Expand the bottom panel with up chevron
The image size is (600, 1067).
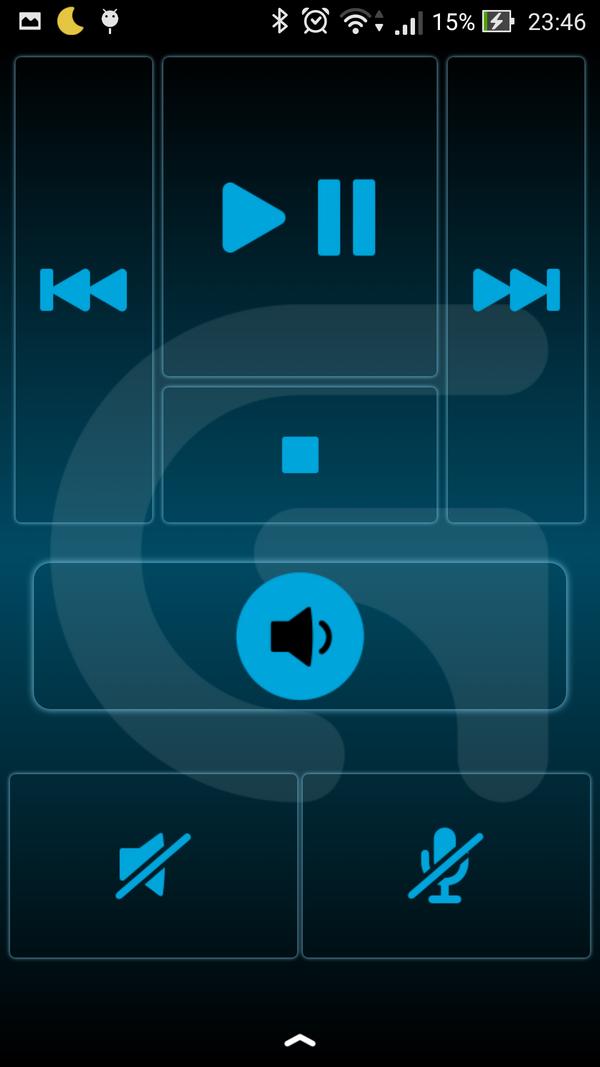click(300, 1041)
